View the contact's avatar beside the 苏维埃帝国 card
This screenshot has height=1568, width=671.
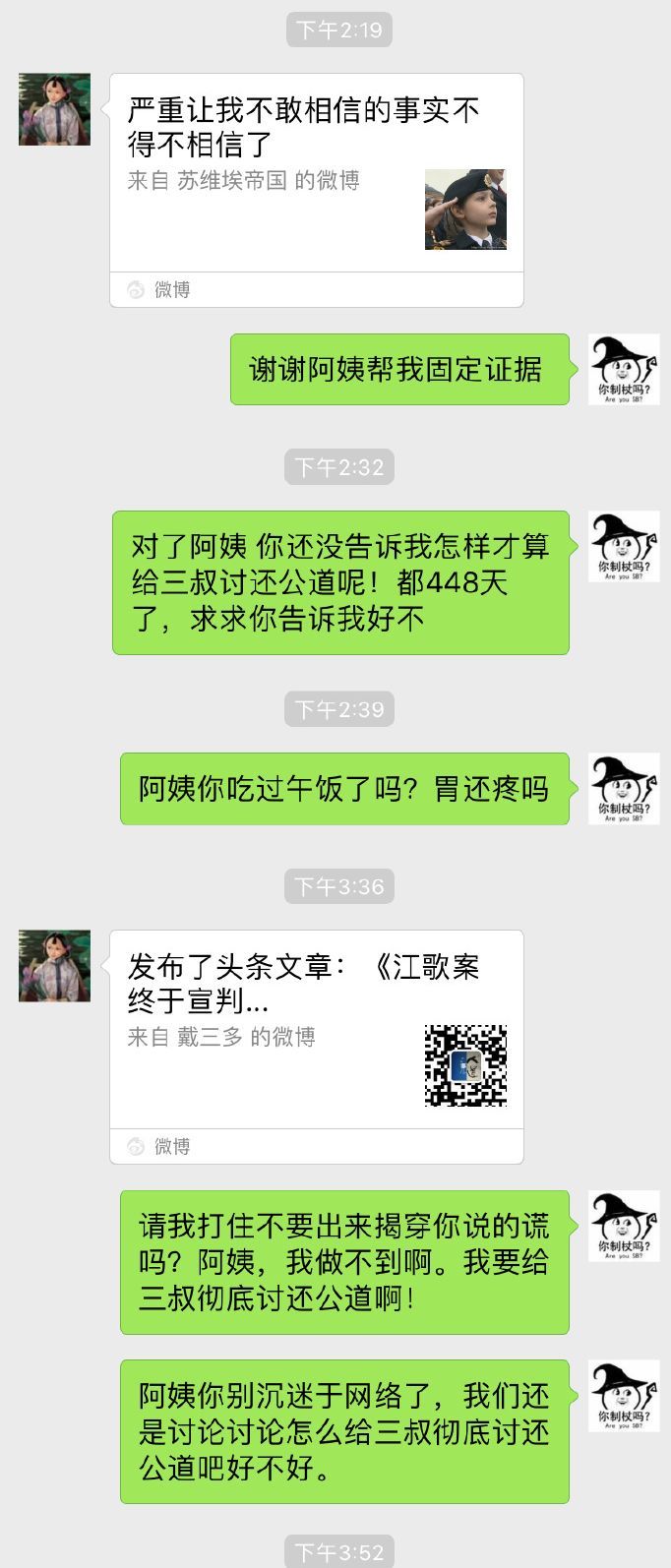pyautogui.click(x=54, y=109)
